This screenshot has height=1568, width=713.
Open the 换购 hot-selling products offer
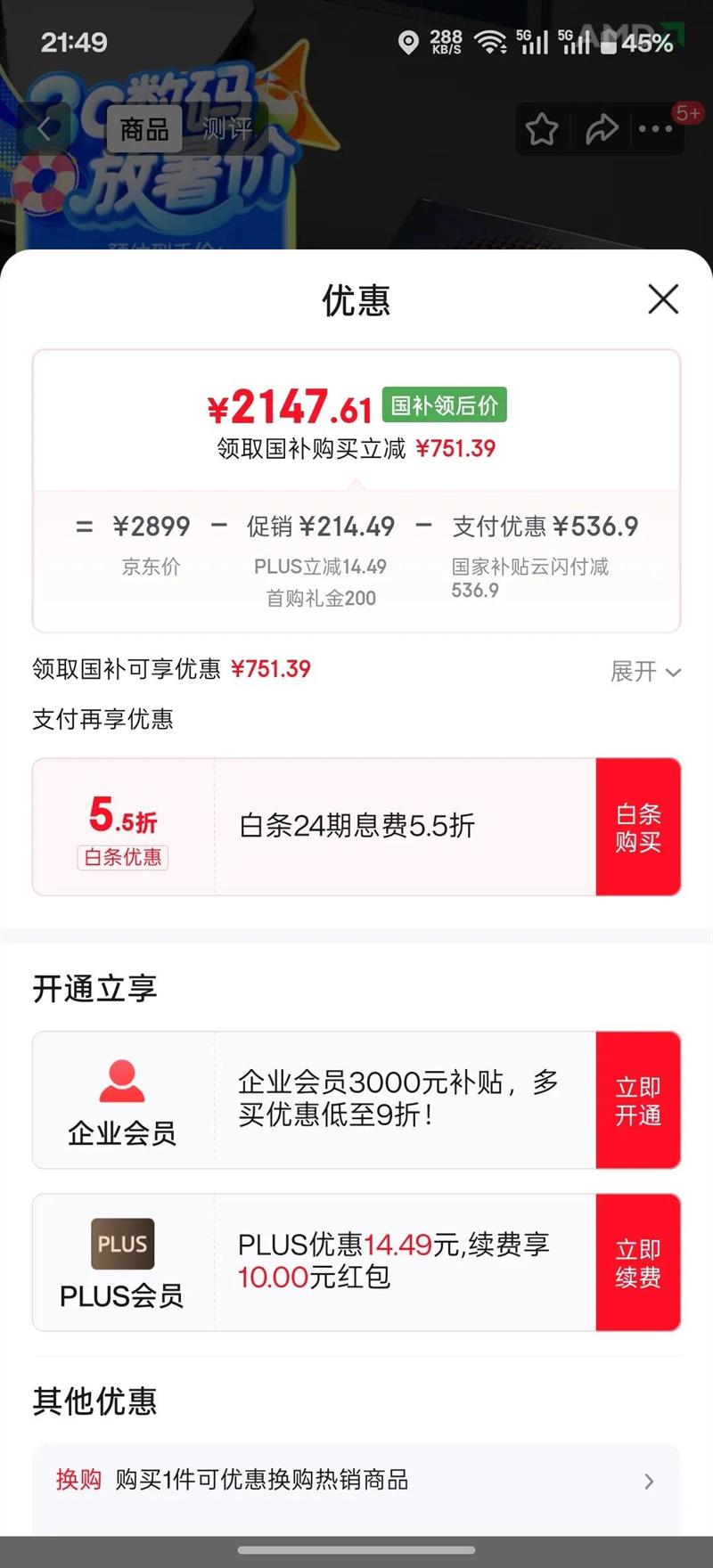point(356,1480)
